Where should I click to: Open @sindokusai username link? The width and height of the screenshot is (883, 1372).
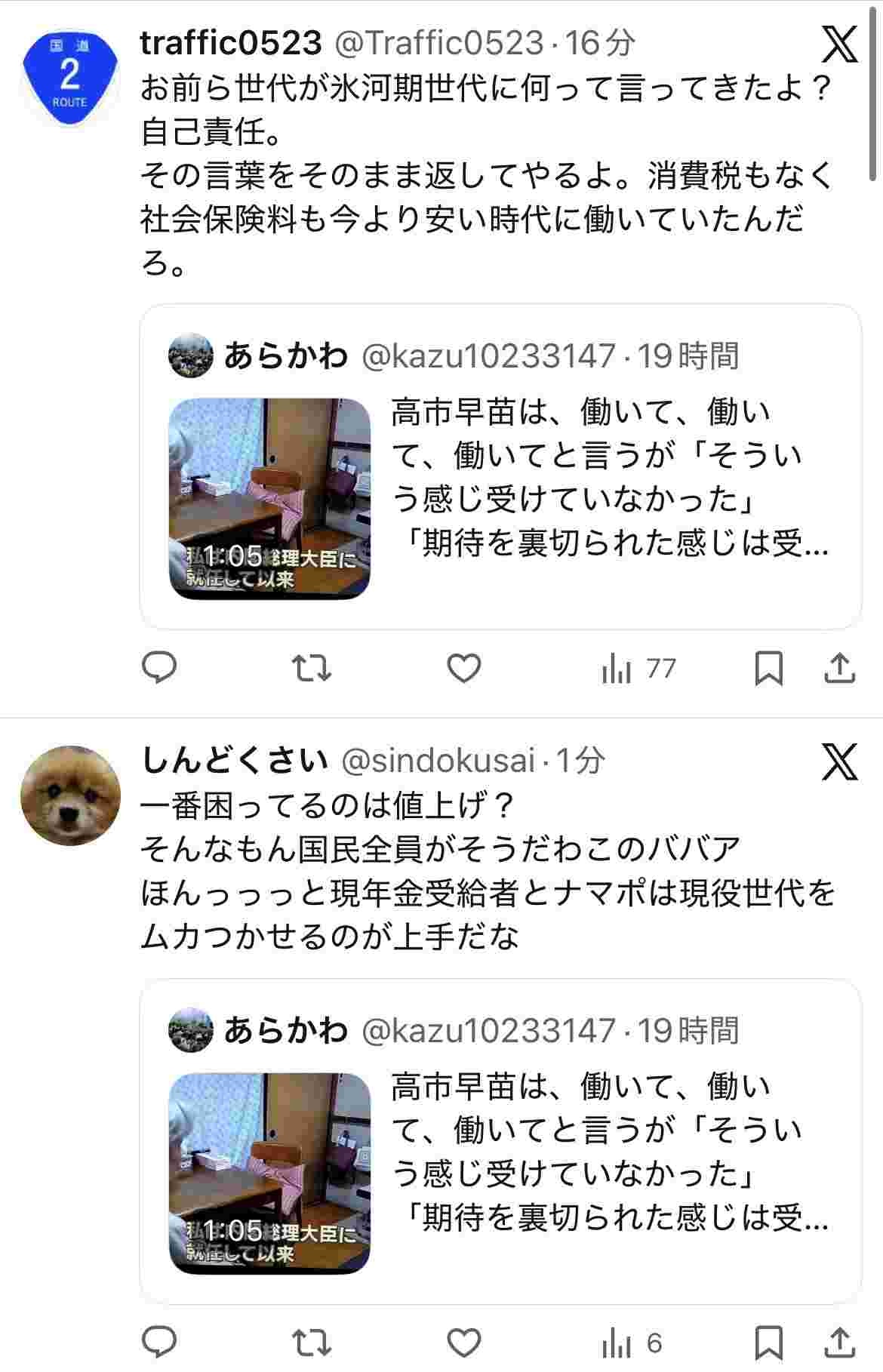tap(438, 761)
